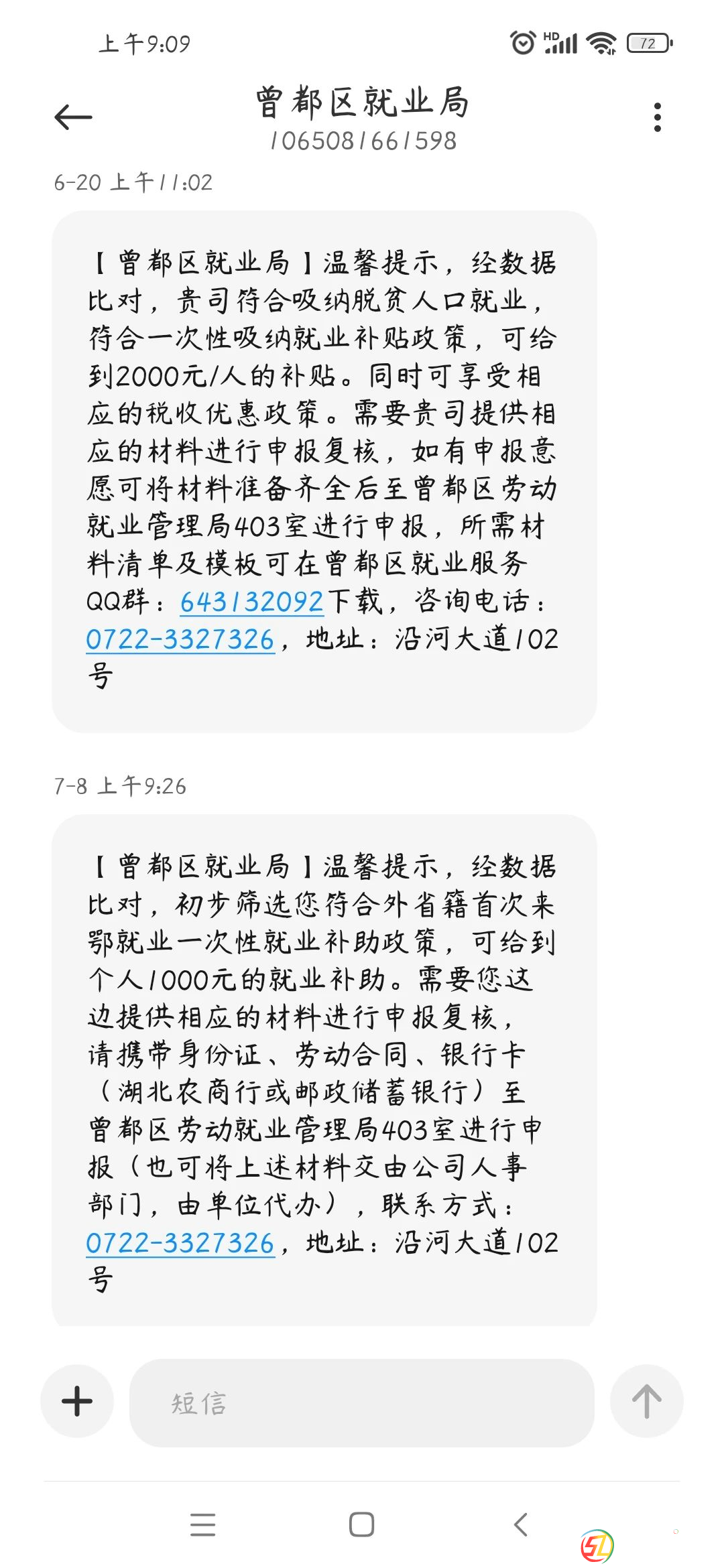
Task: Call 0722-3327326 from the 6-20 message
Action: 180,639
